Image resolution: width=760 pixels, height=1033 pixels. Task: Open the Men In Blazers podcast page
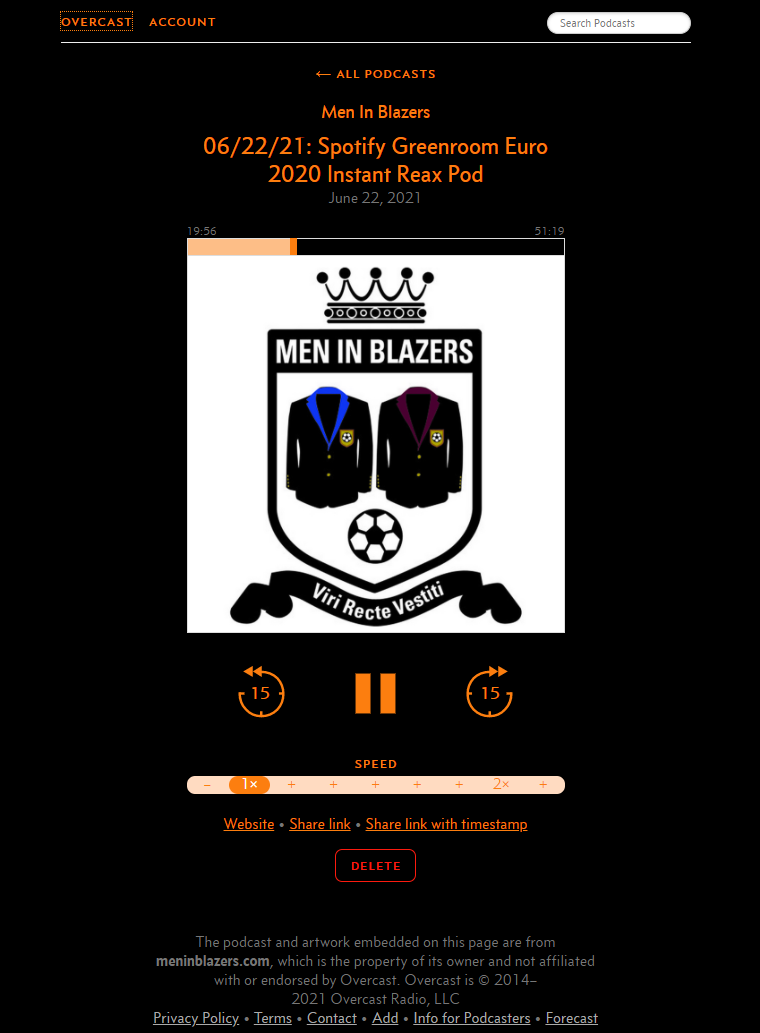375,112
